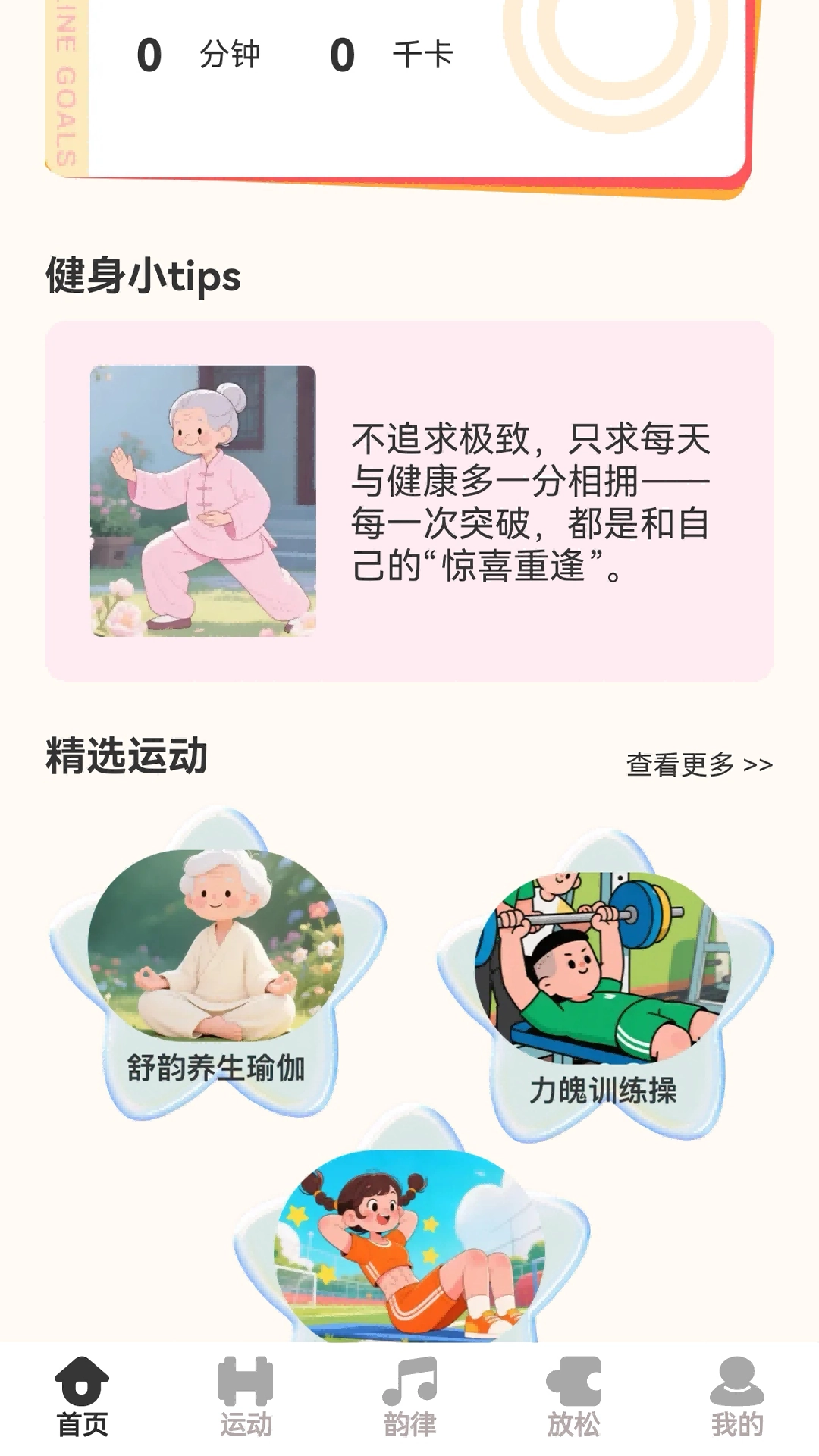The height and width of the screenshot is (1456, 819).
Task: Tap the tai chi grandma image
Action: (x=205, y=500)
